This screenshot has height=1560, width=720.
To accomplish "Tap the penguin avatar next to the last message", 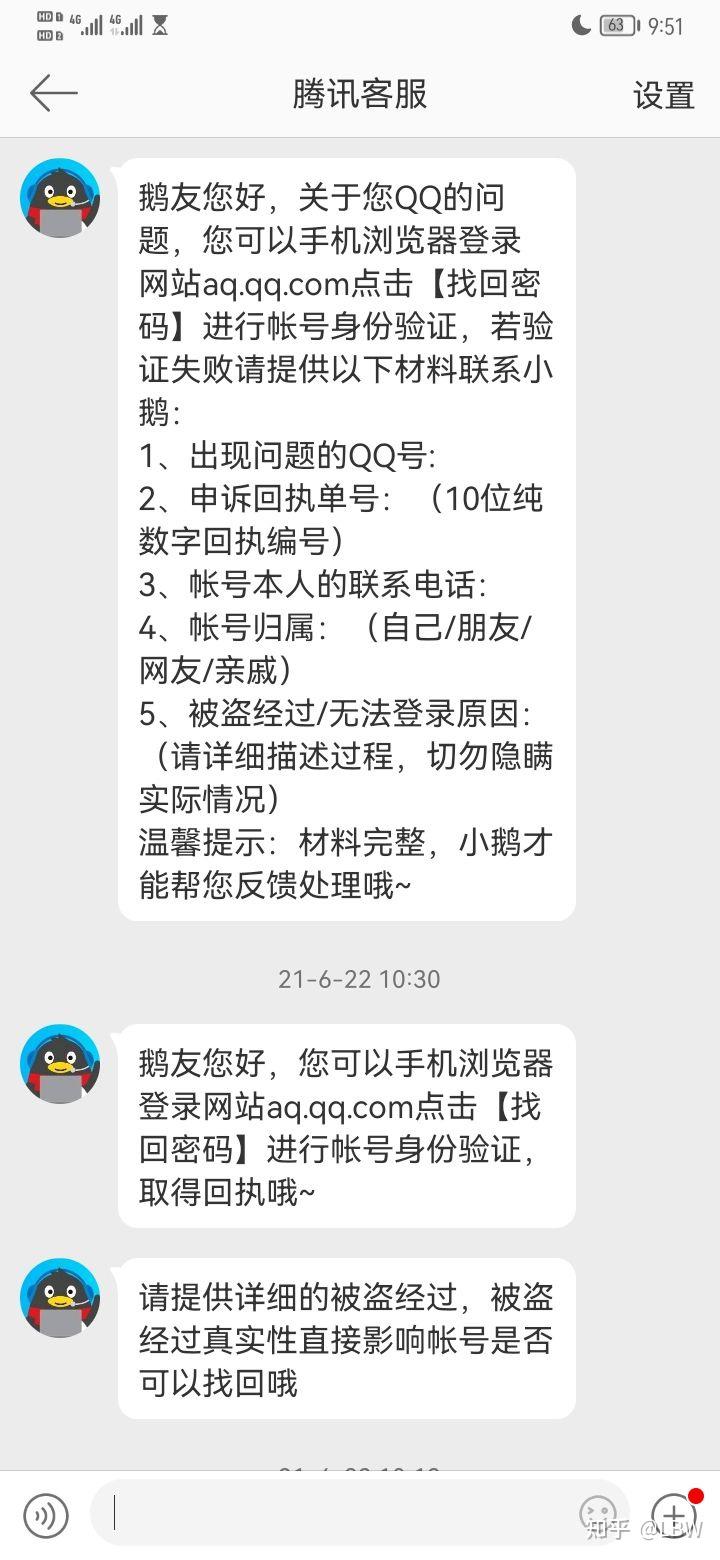I will coord(59,1298).
